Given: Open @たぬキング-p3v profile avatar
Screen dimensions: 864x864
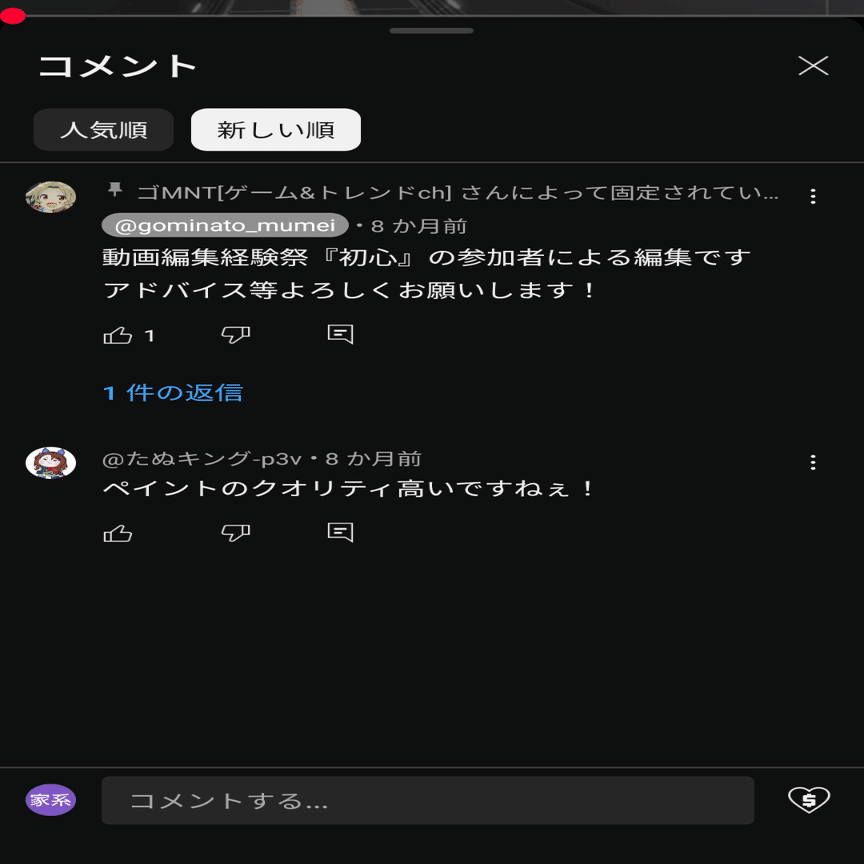Looking at the screenshot, I should 51,463.
